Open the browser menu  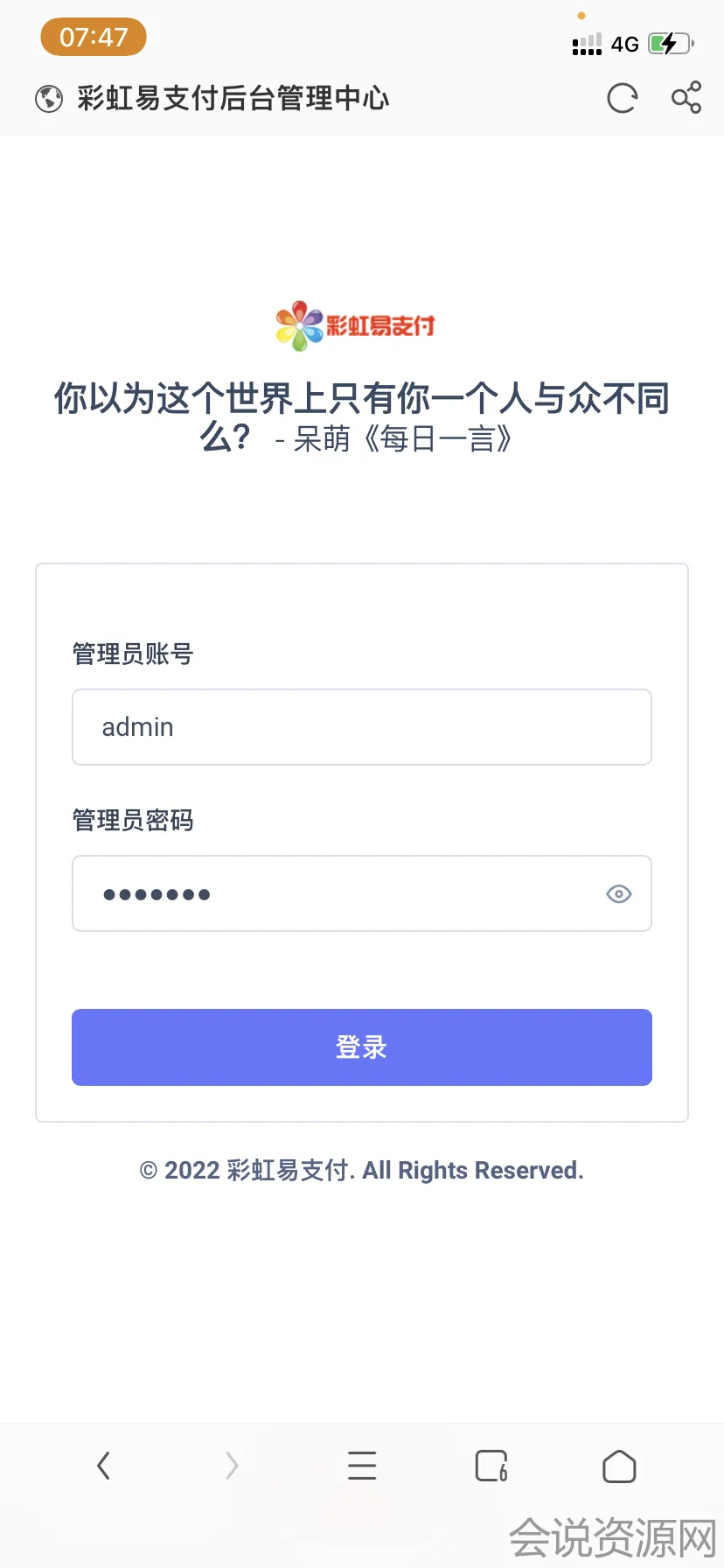tap(361, 1466)
